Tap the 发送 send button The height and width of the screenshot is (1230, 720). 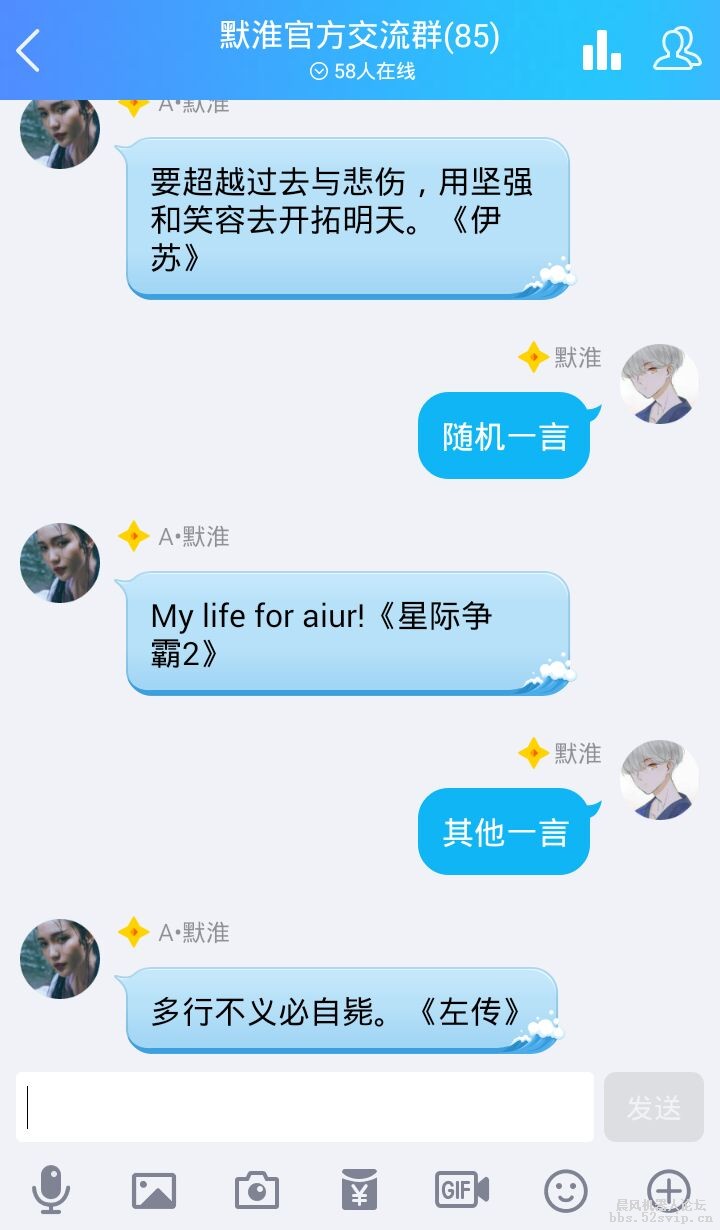pos(654,1107)
